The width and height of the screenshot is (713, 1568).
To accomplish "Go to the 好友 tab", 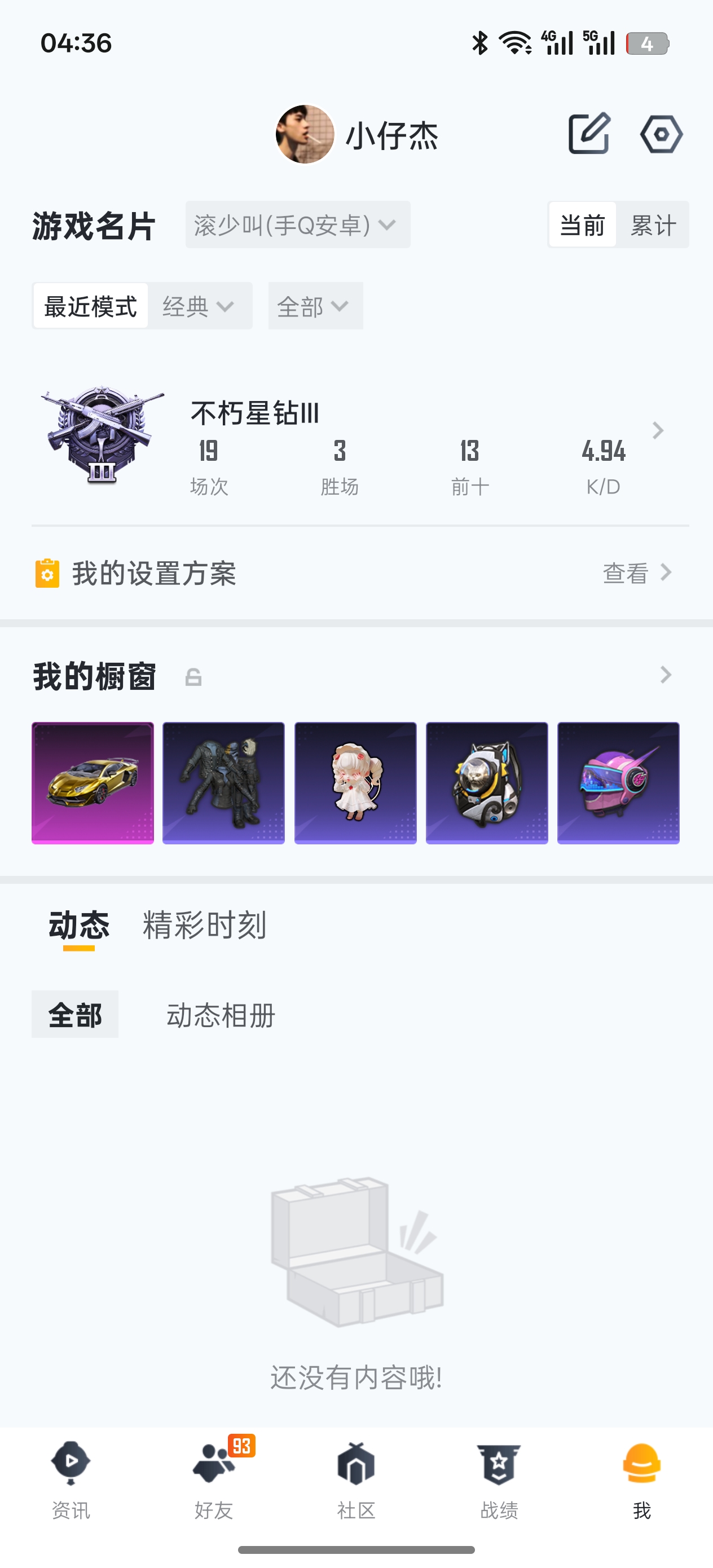I will pos(214,1479).
